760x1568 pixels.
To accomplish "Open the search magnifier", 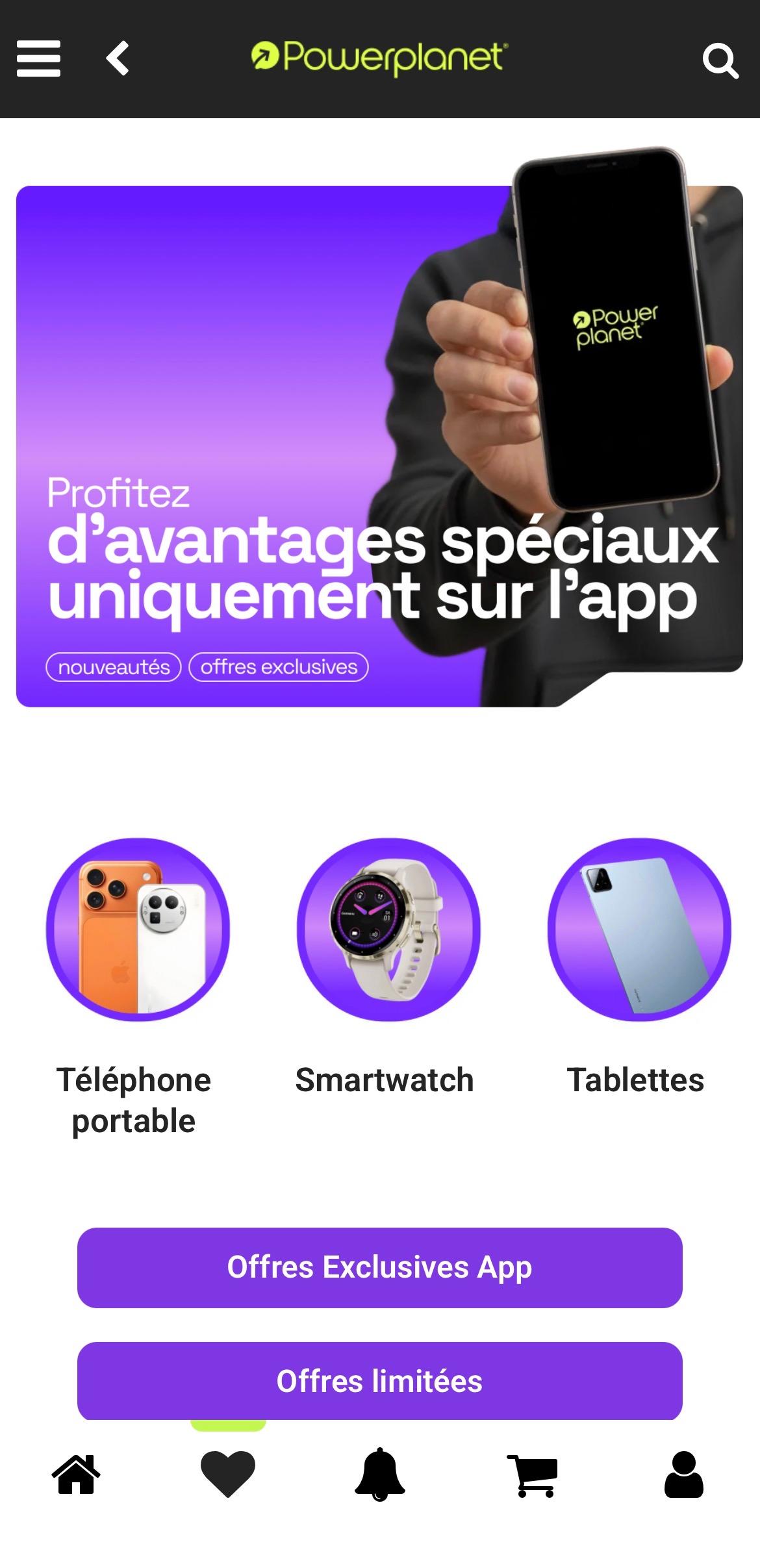I will click(720, 61).
